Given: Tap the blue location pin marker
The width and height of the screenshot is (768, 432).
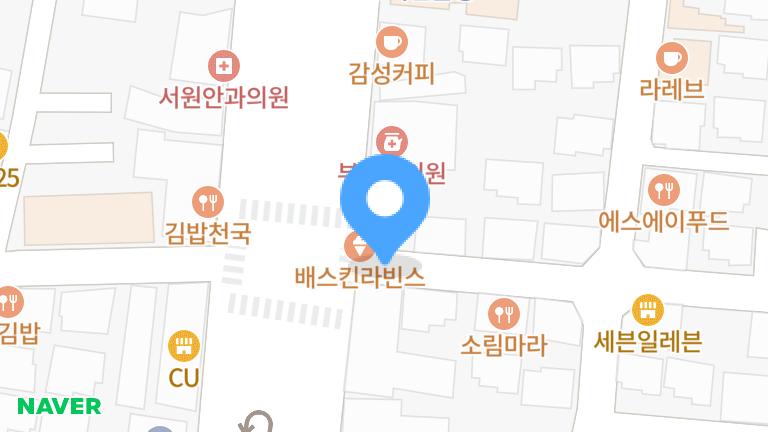Looking at the screenshot, I should (x=384, y=202).
